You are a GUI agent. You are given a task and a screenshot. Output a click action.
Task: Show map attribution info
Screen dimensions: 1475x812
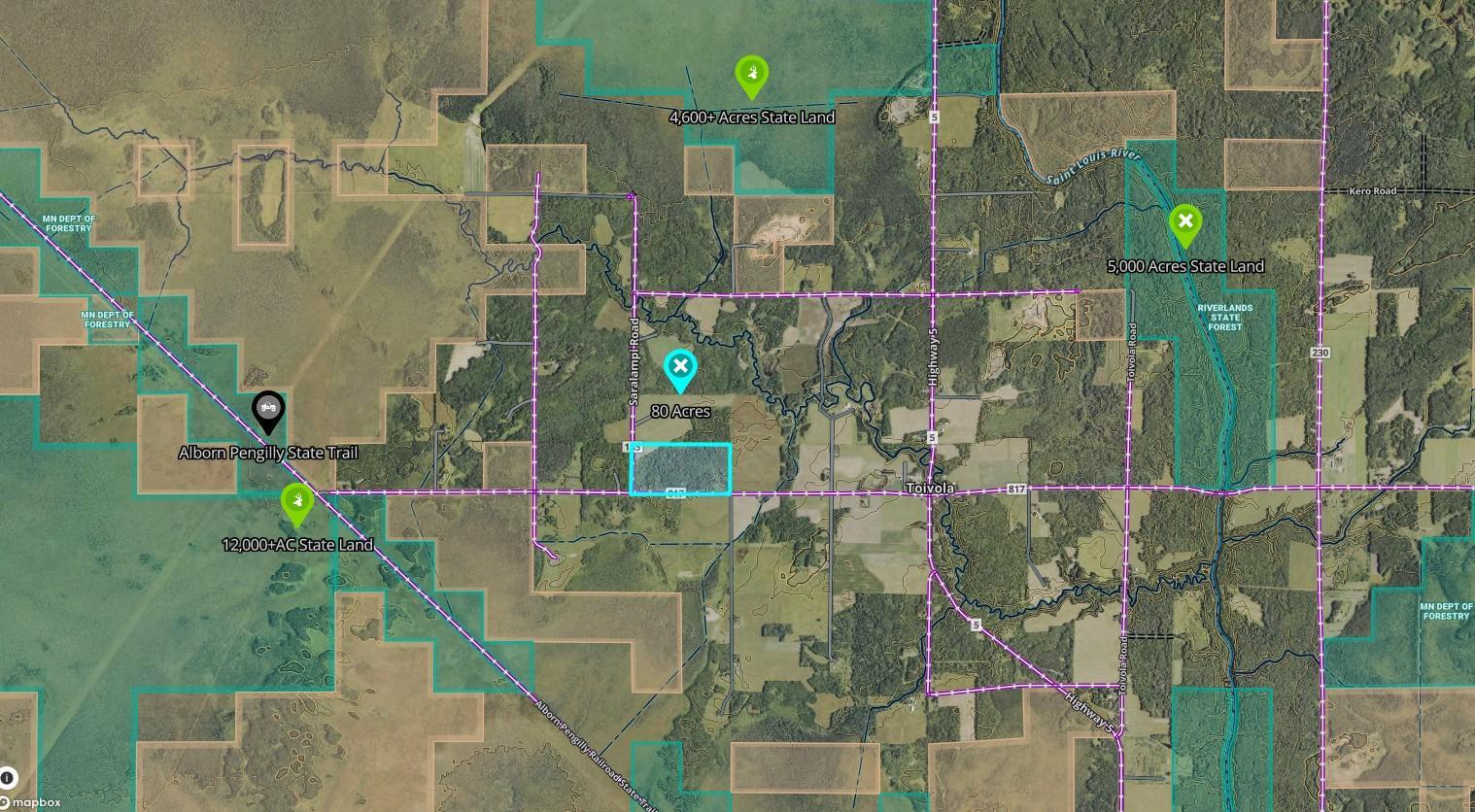pos(8,779)
